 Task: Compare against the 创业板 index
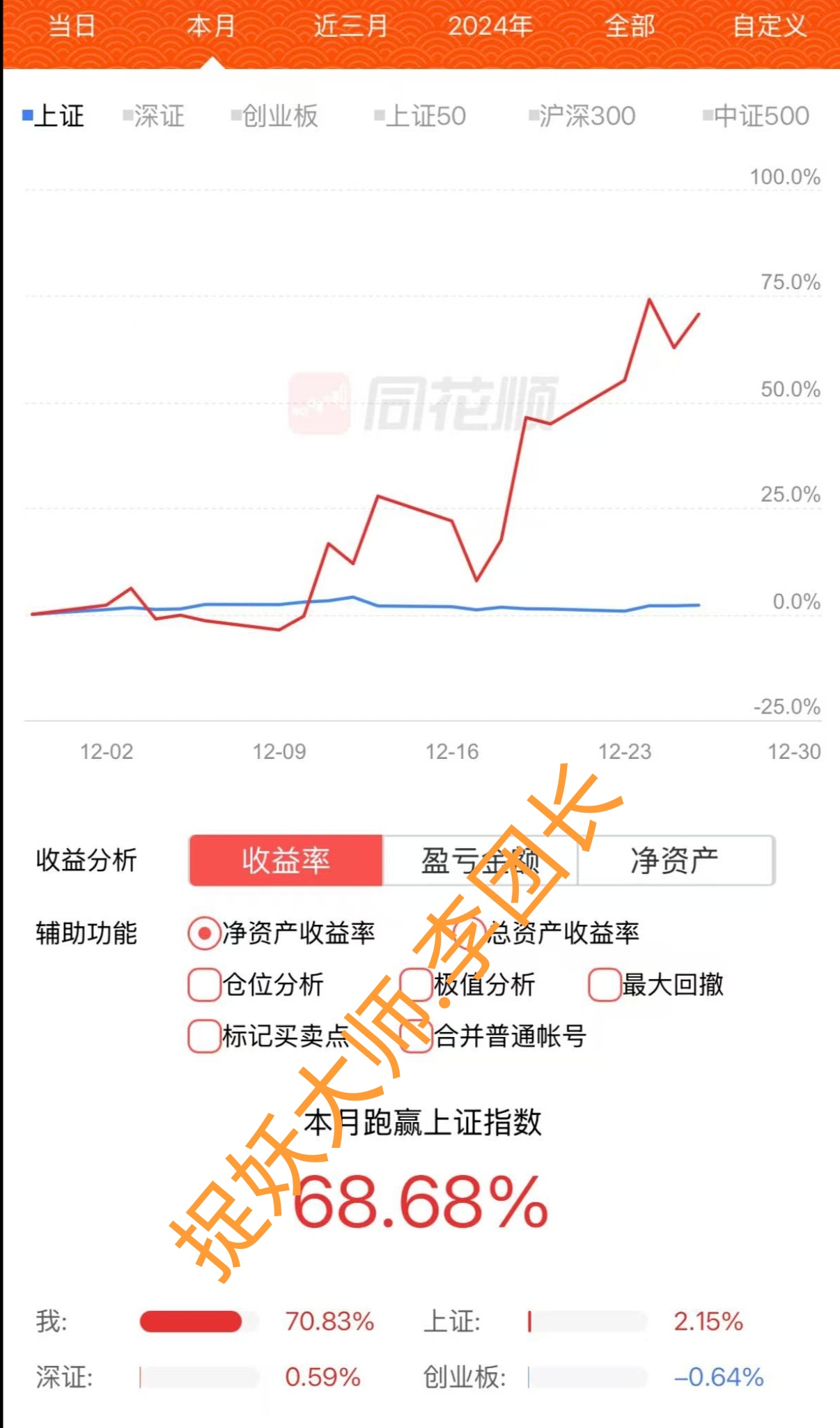tap(275, 116)
